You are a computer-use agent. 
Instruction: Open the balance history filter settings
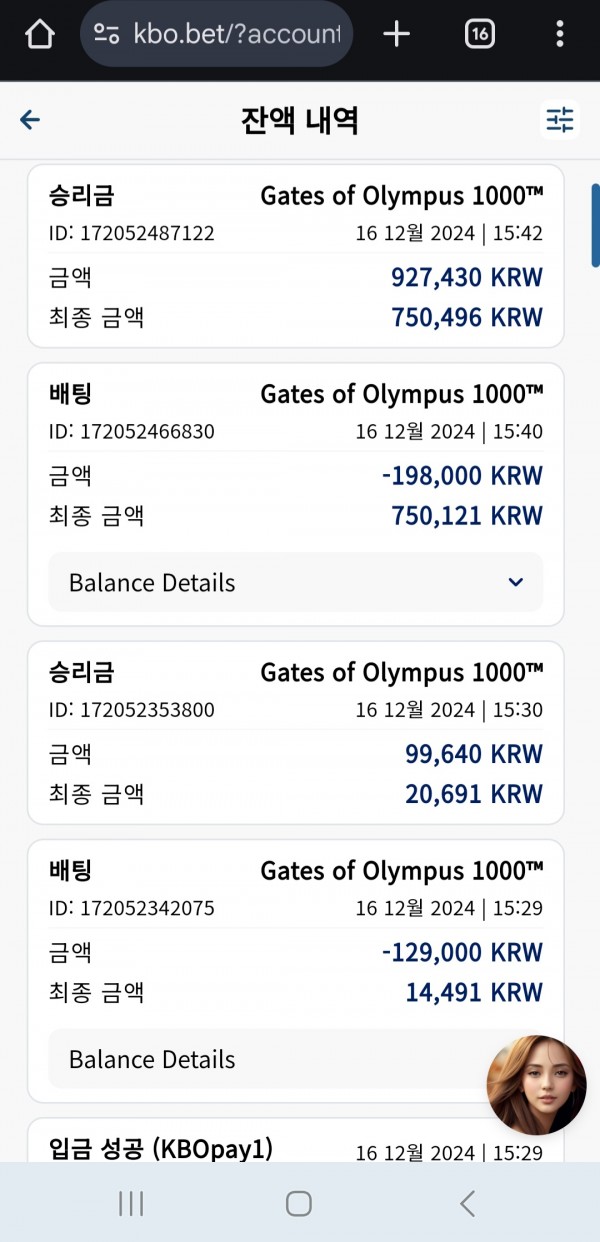[x=560, y=120]
